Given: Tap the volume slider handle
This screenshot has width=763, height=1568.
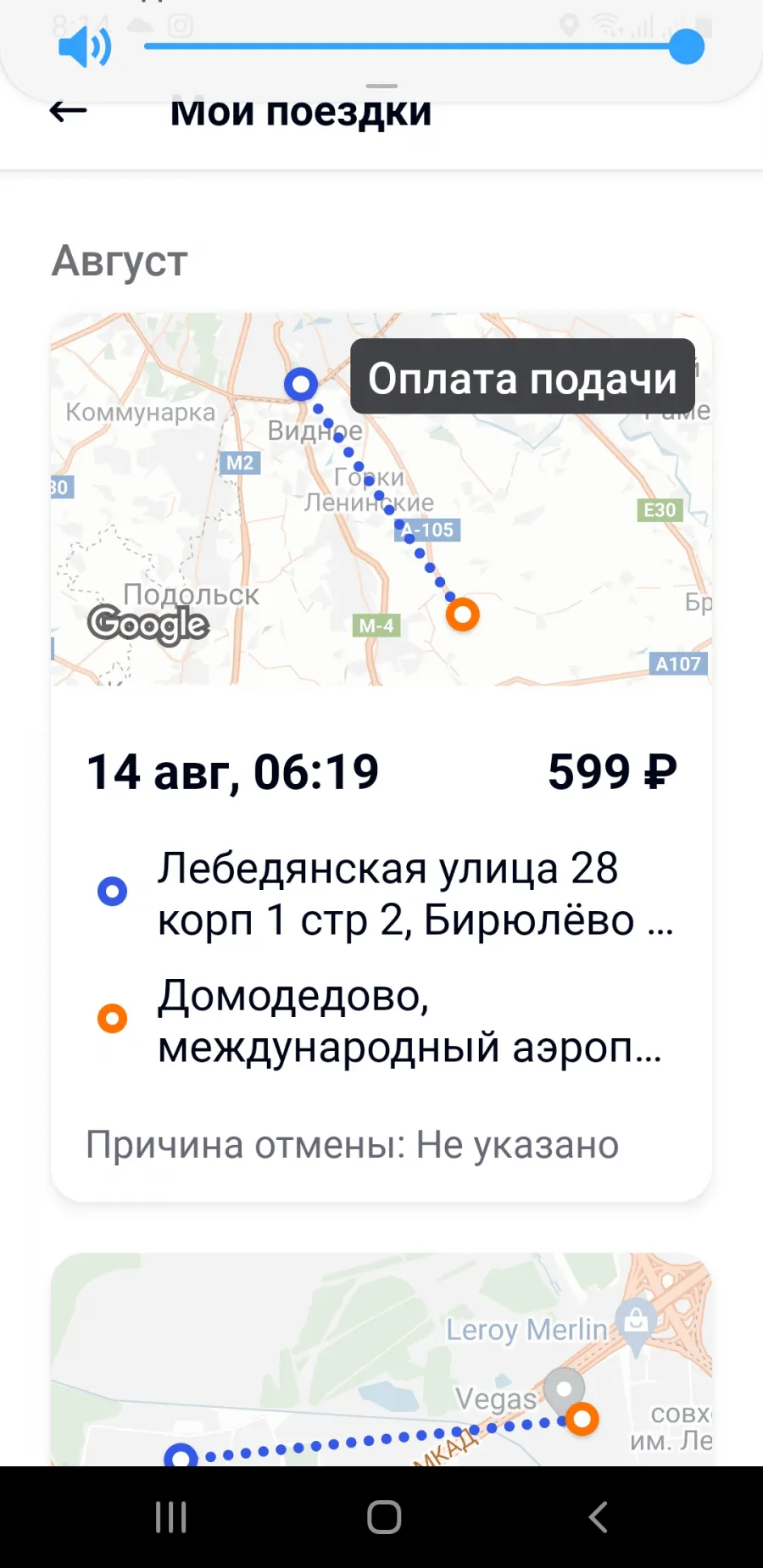Looking at the screenshot, I should tap(686, 47).
